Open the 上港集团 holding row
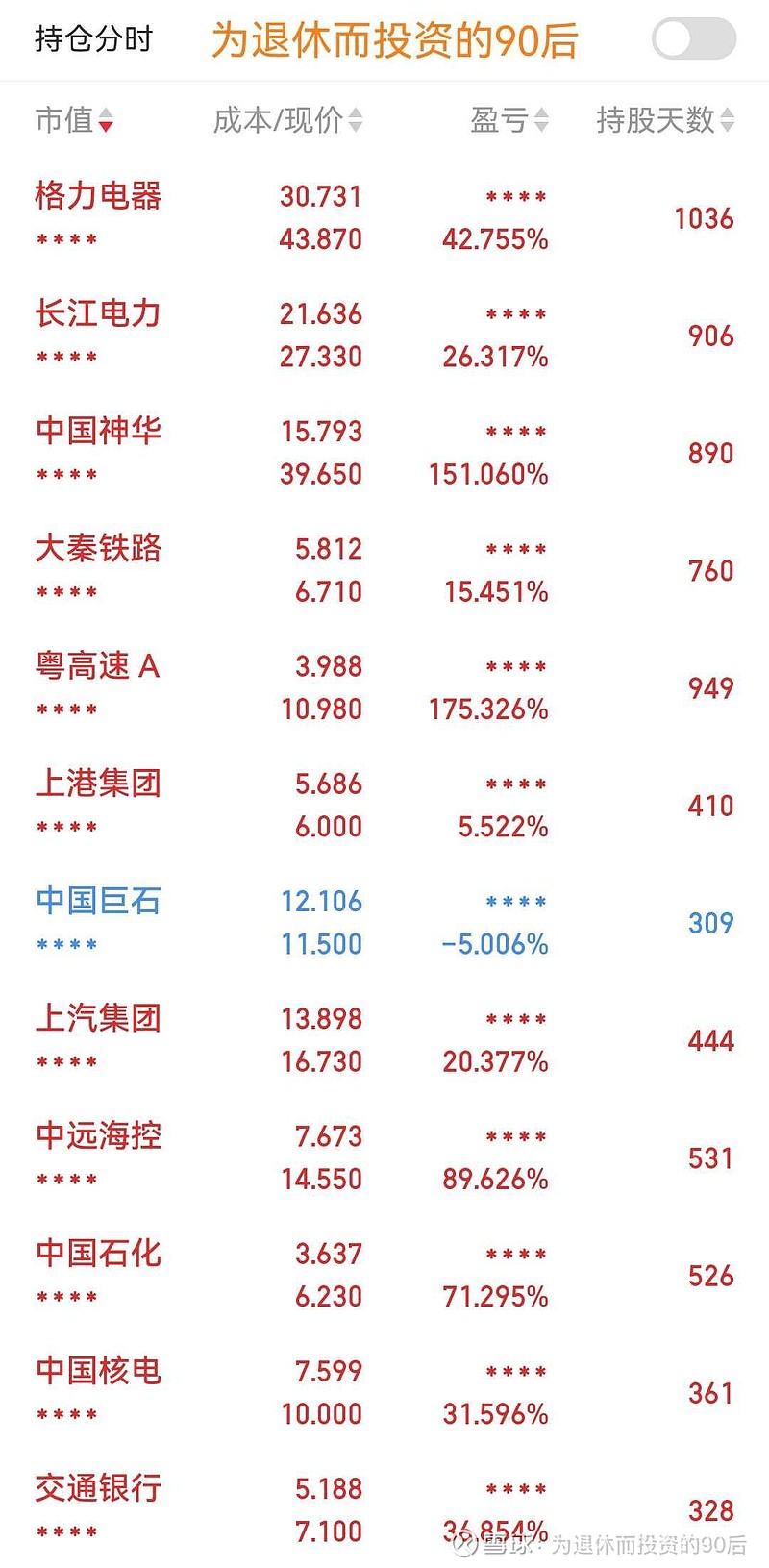 384,805
